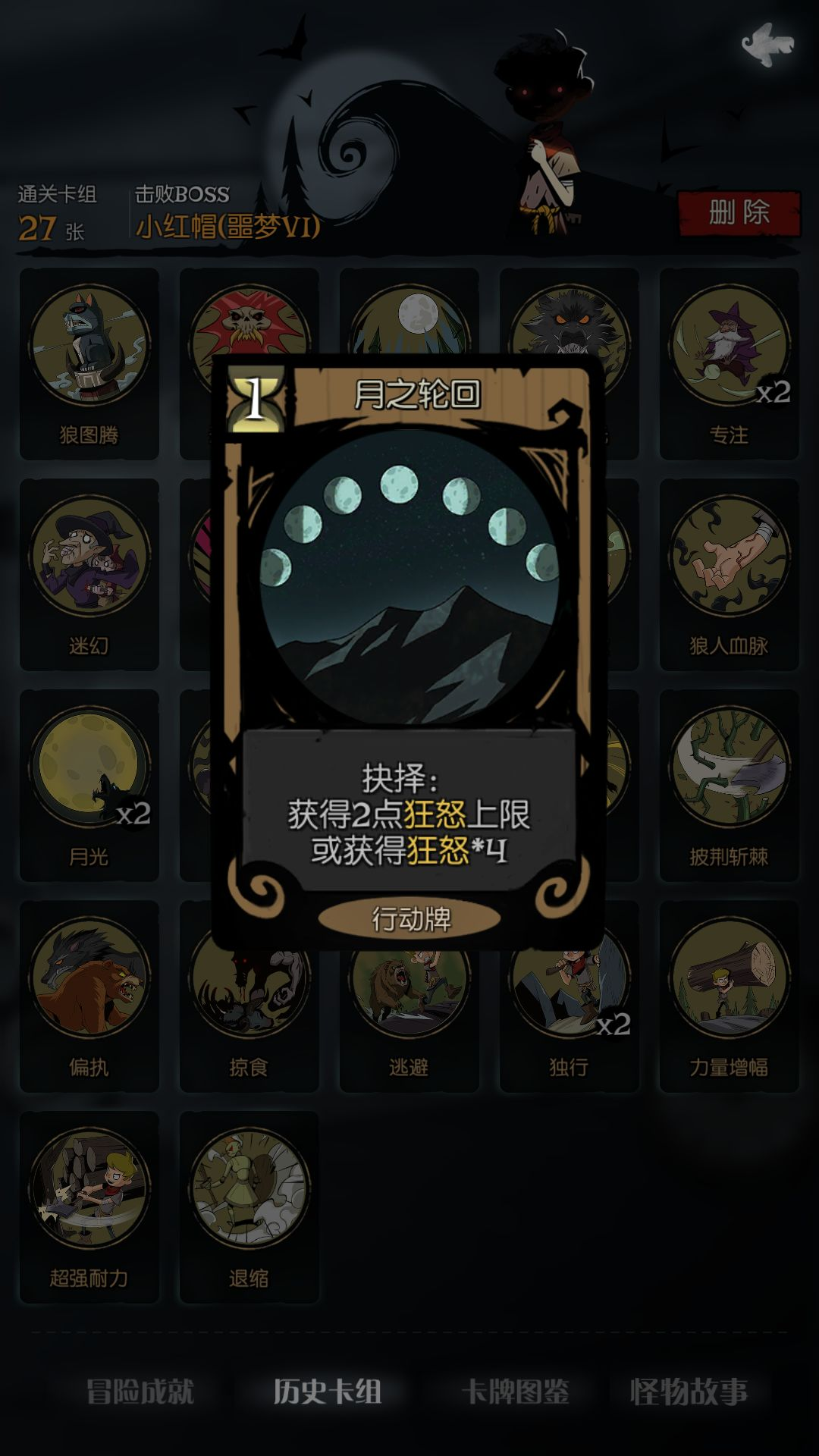Image resolution: width=819 pixels, height=1456 pixels.
Task: View the 专注 card
Action: coord(729,362)
